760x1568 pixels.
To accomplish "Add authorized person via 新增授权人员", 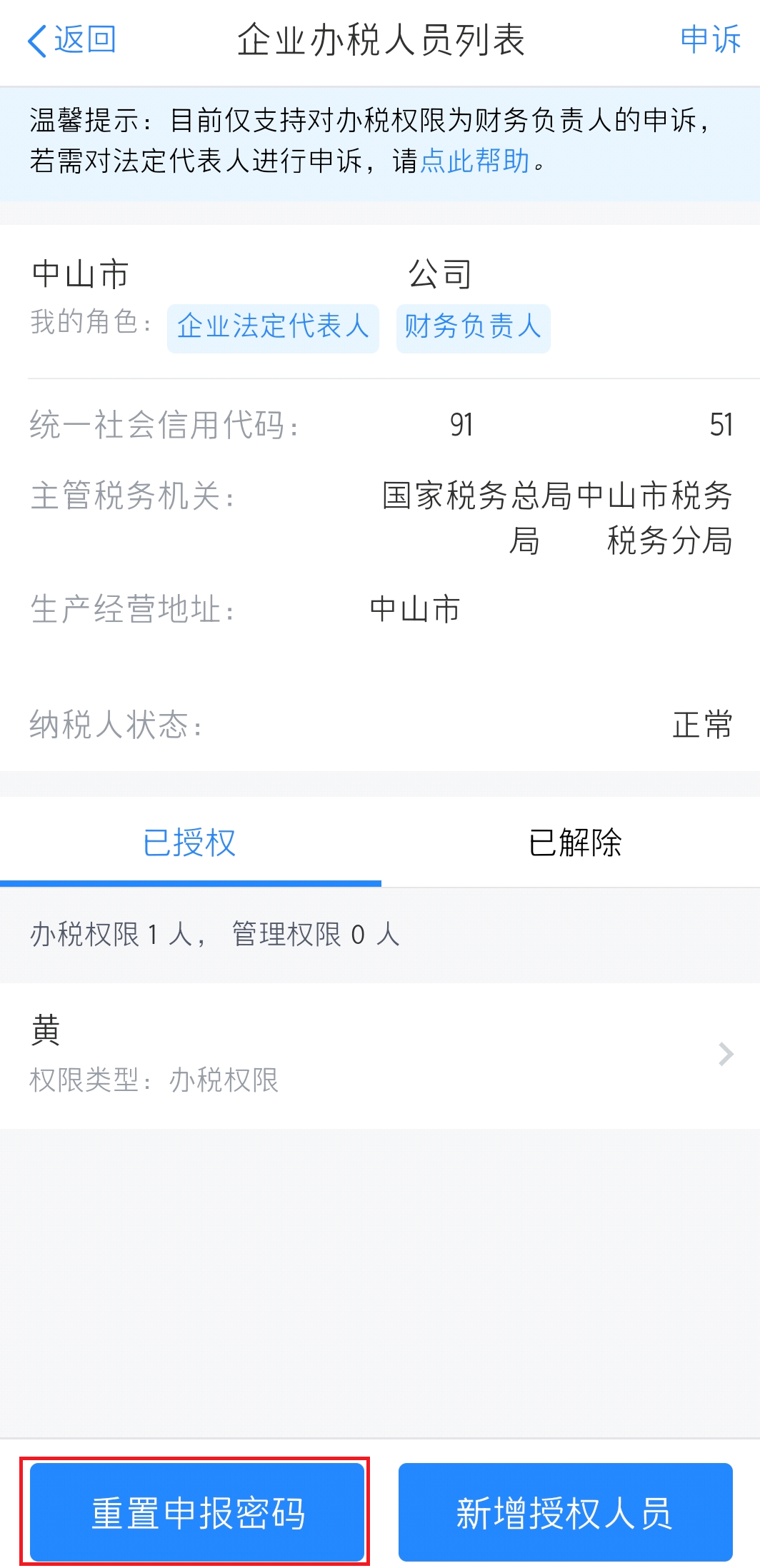I will point(565,1512).
